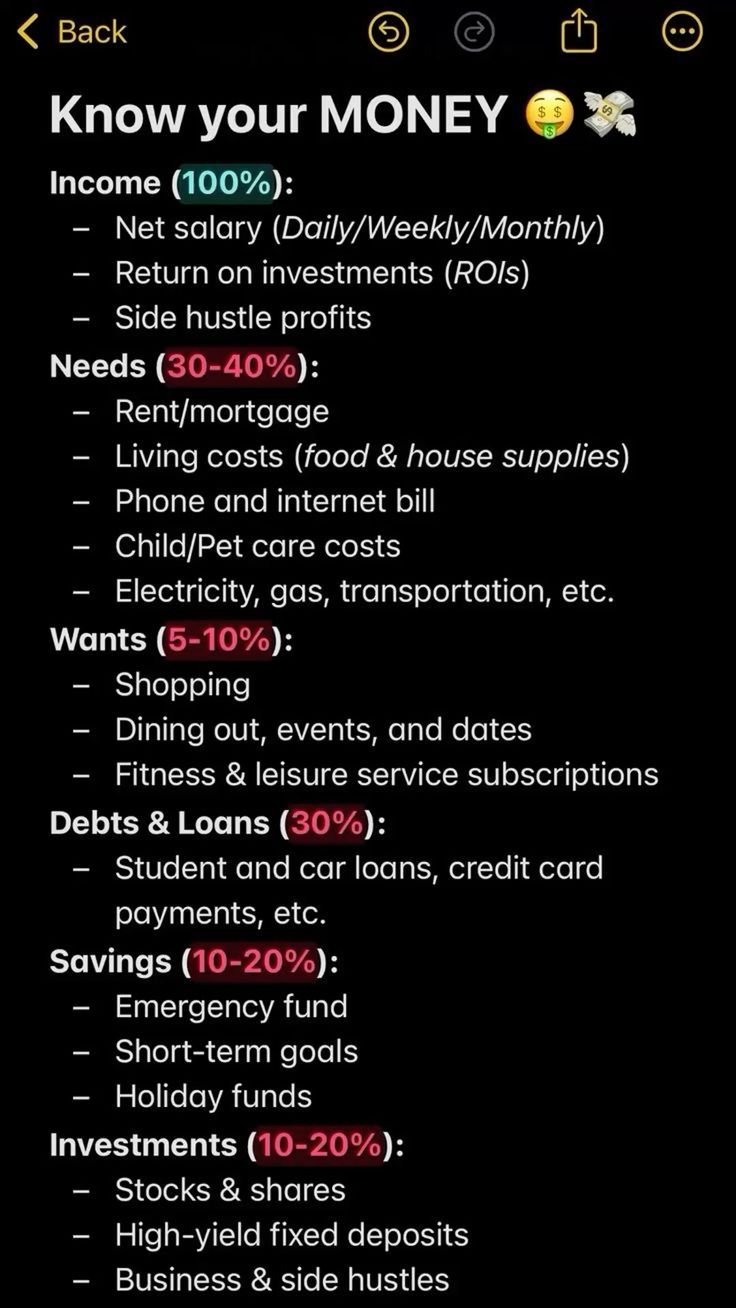Tap the redo arrow icon
This screenshot has width=736, height=1308.
474,32
